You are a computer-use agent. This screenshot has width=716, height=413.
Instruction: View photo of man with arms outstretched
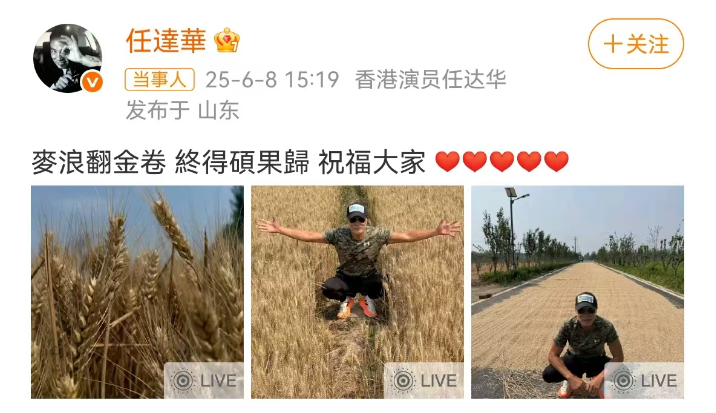[x=357, y=292]
